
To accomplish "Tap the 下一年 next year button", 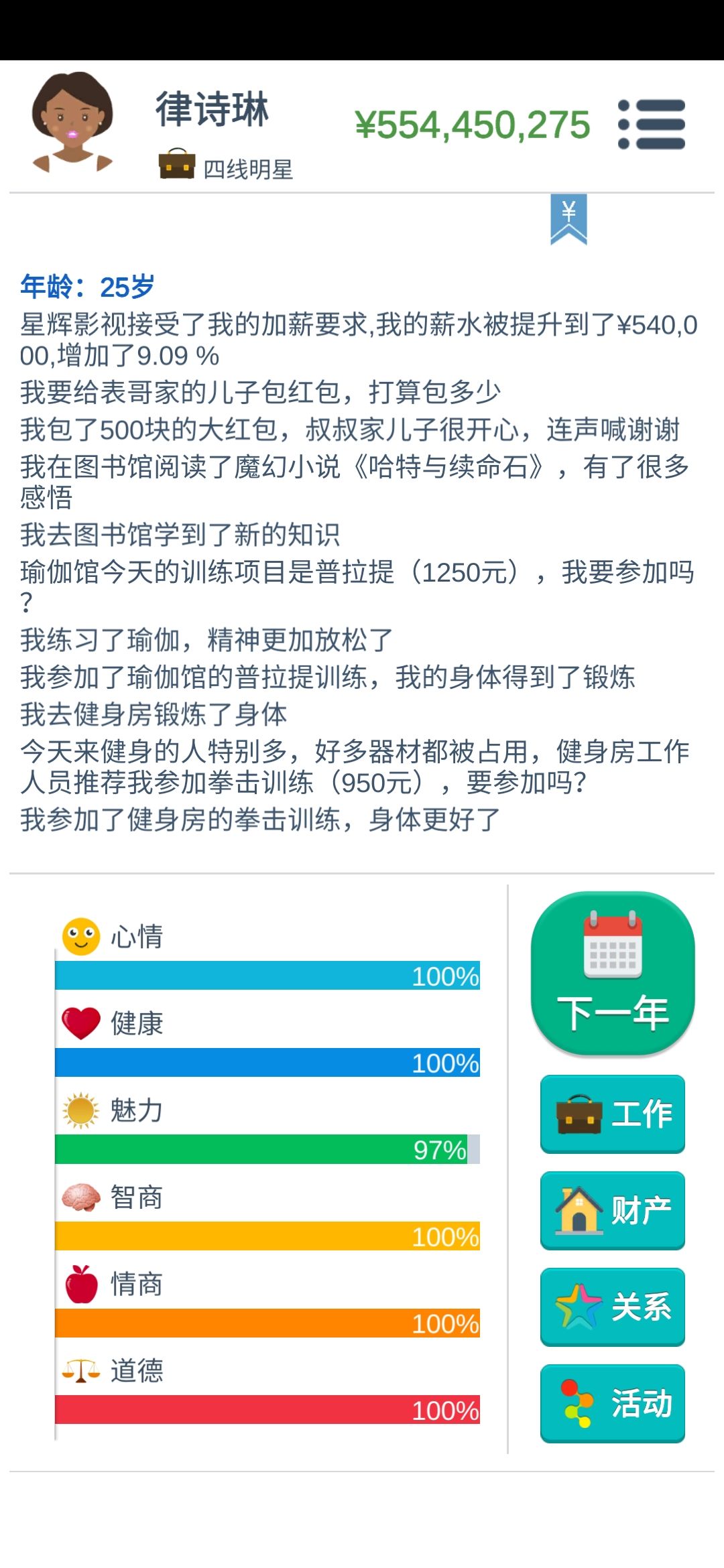I will pyautogui.click(x=613, y=974).
